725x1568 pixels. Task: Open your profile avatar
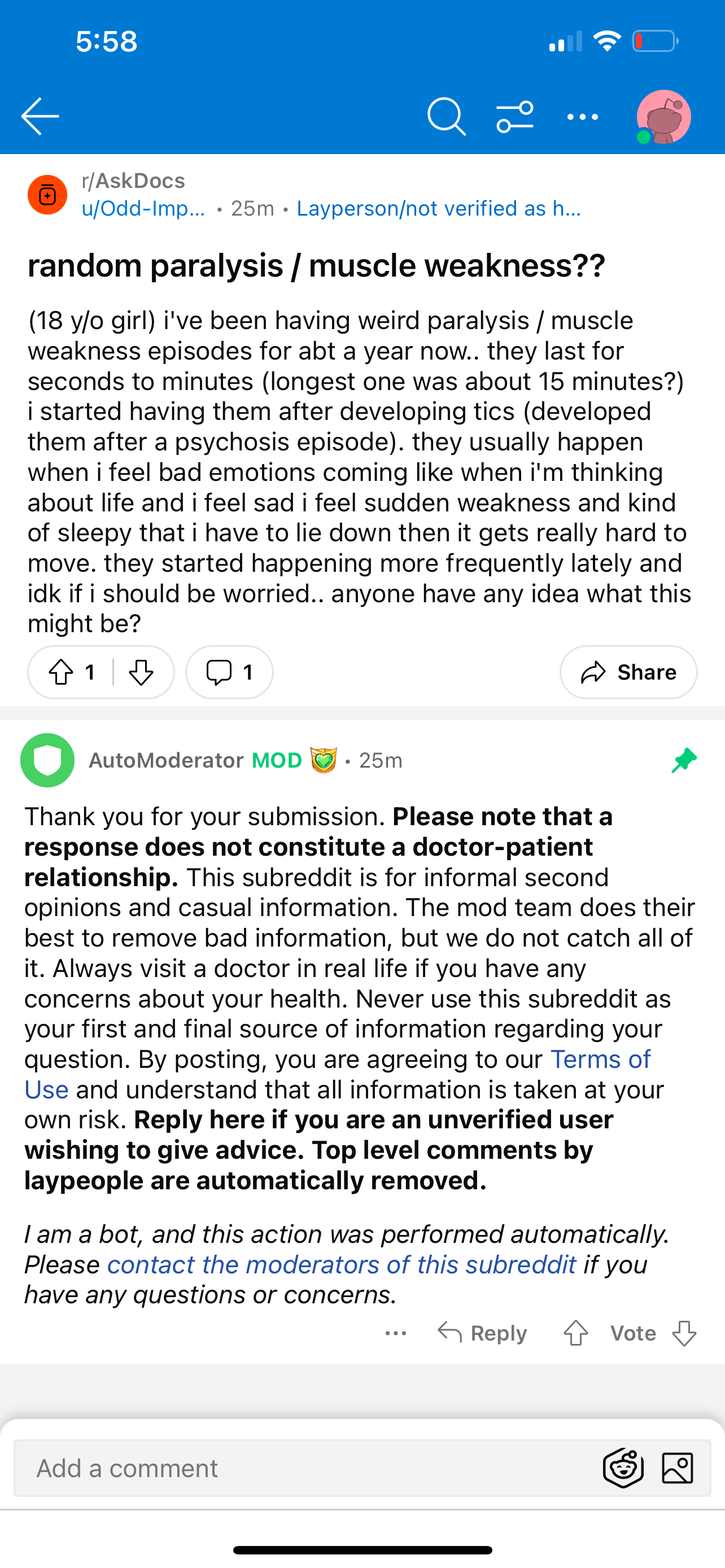pyautogui.click(x=663, y=117)
